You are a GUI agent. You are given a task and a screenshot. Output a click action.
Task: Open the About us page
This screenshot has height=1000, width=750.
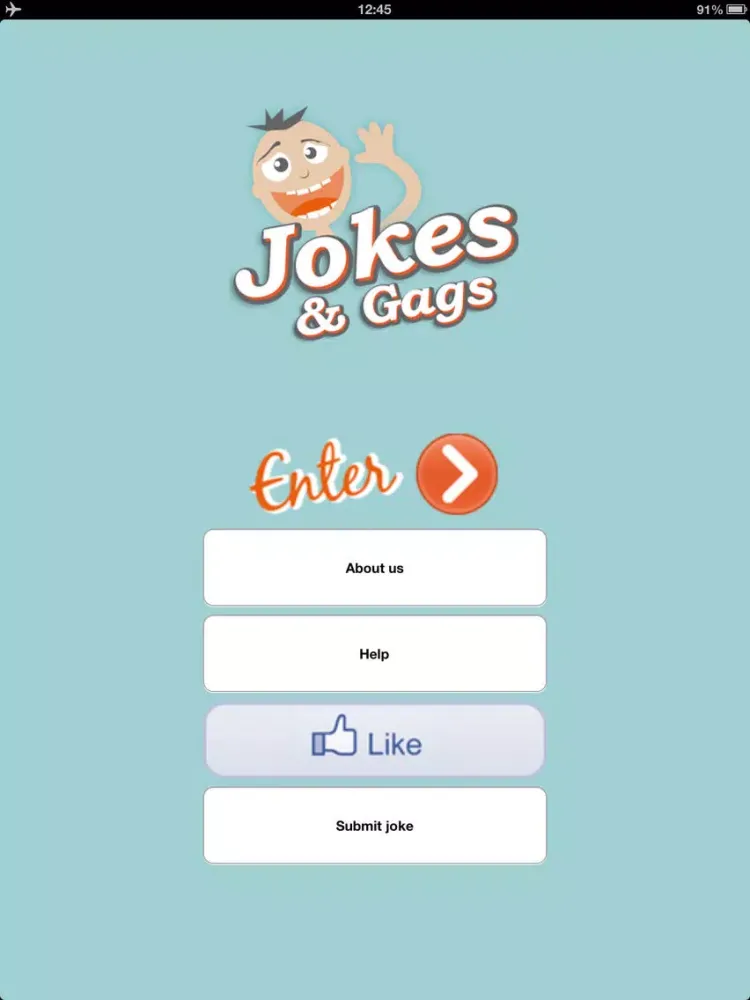tap(375, 568)
